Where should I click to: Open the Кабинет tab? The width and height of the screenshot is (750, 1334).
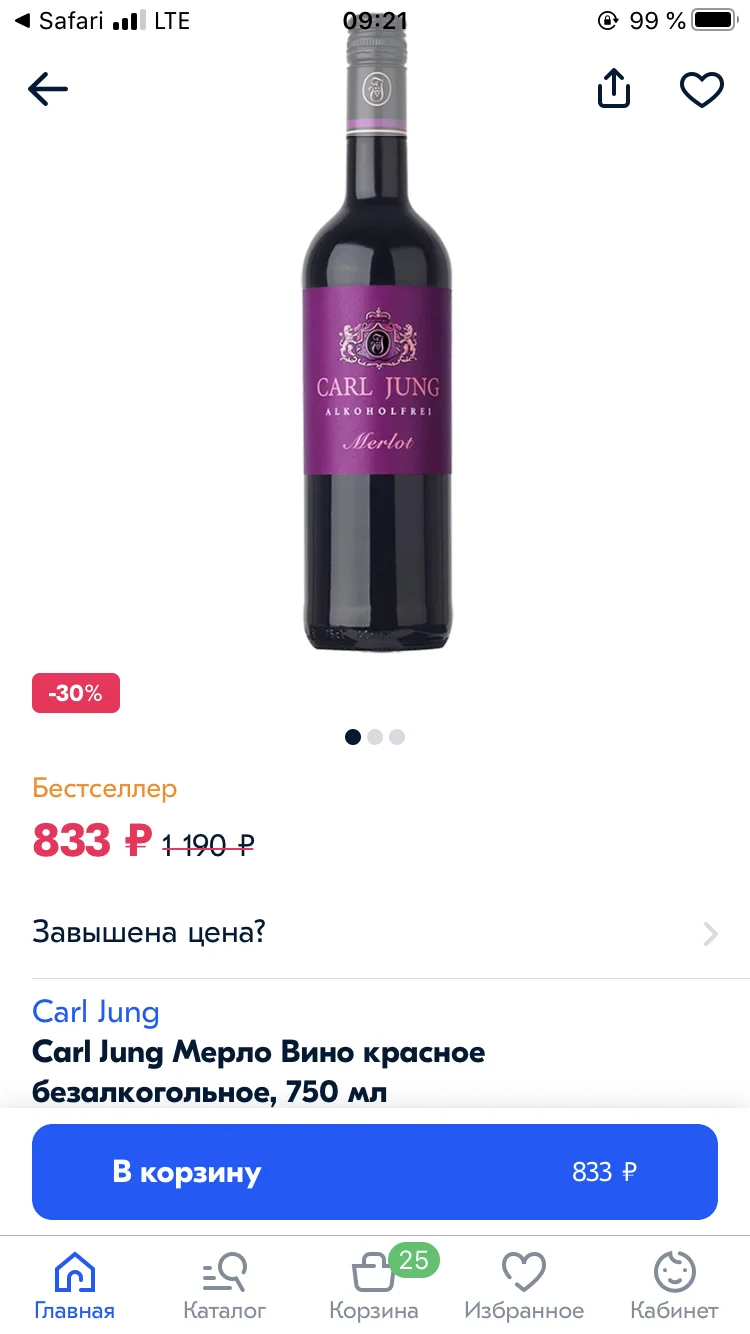[x=674, y=1286]
